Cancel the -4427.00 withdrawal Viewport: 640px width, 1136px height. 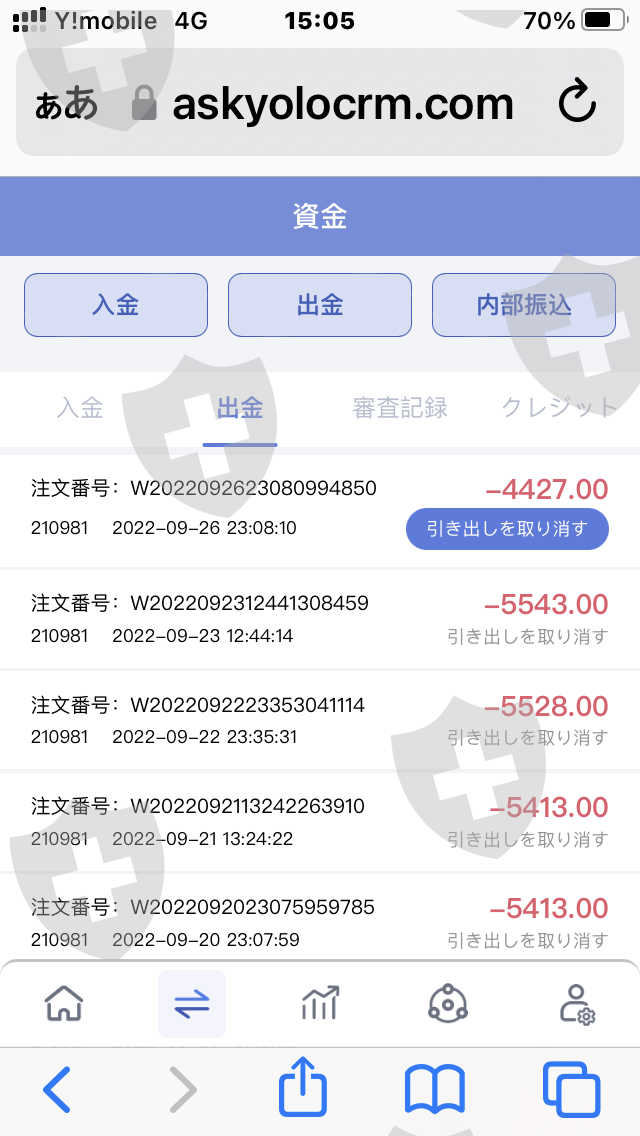pyautogui.click(x=507, y=529)
